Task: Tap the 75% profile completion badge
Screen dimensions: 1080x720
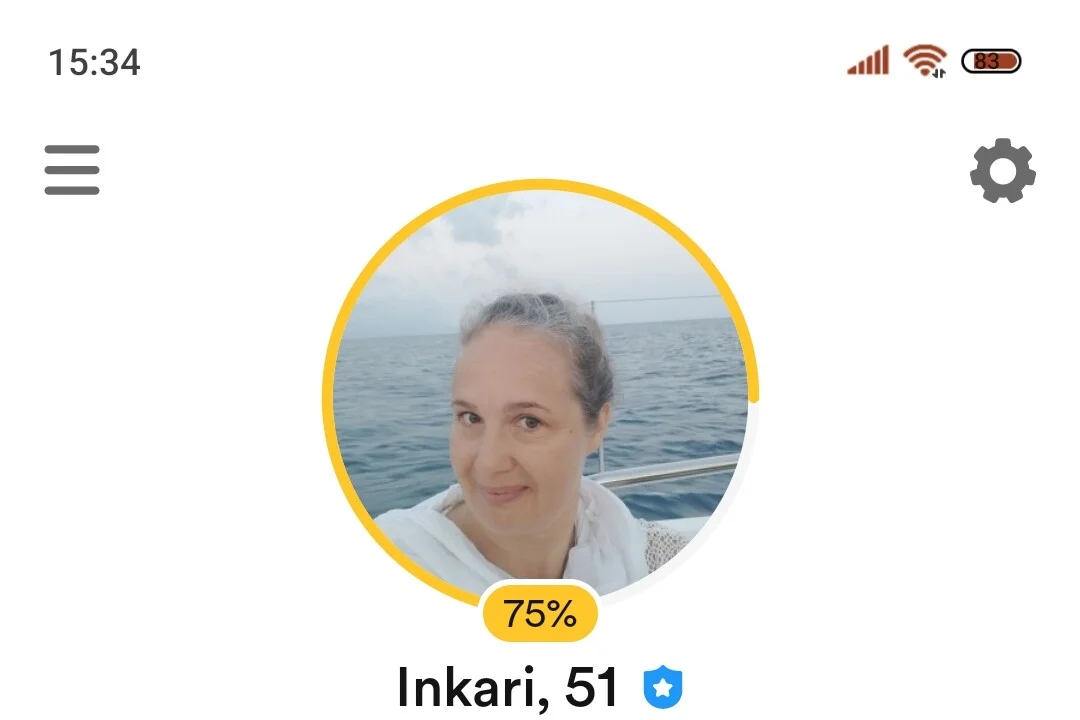Action: pos(540,613)
